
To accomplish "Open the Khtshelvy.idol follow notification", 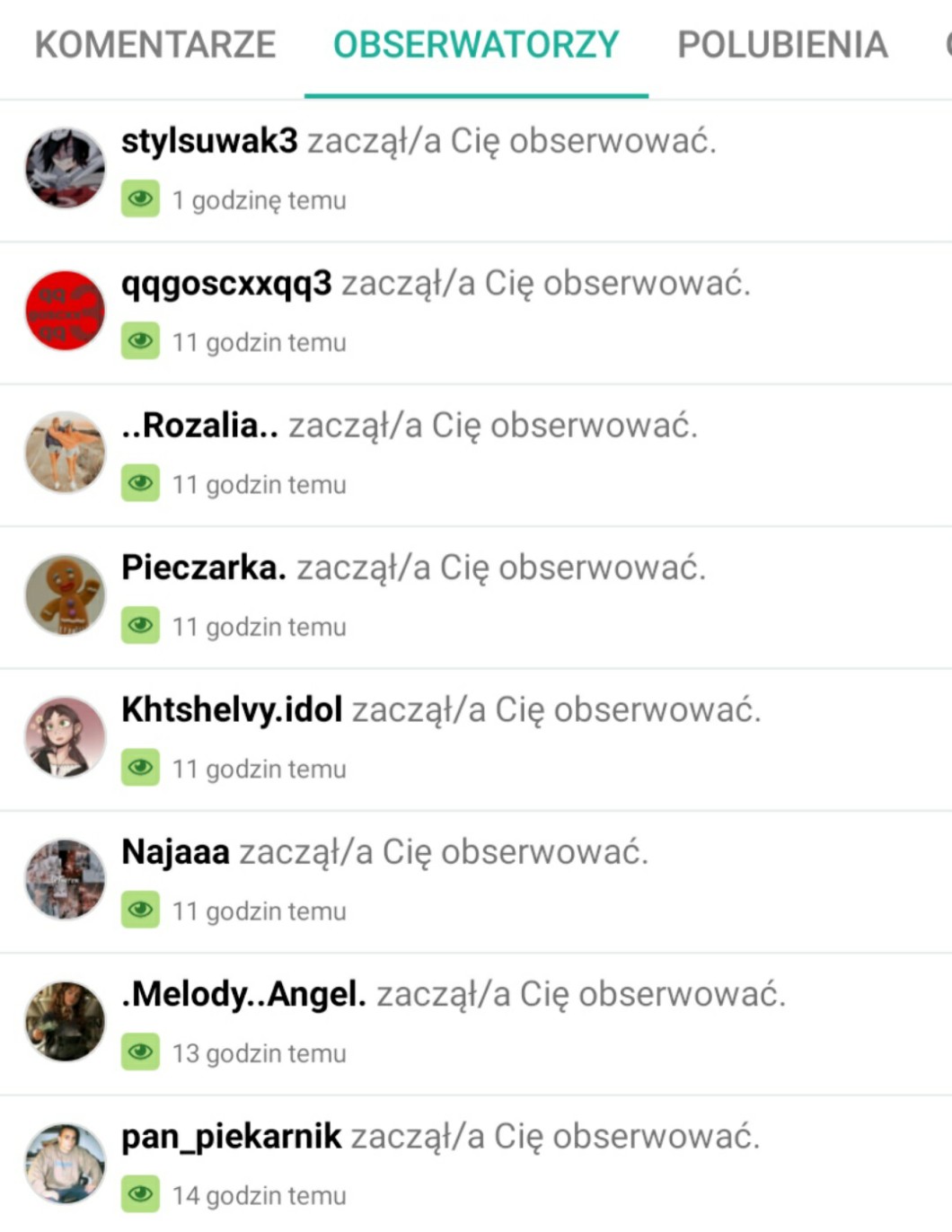I will pyautogui.click(x=476, y=738).
